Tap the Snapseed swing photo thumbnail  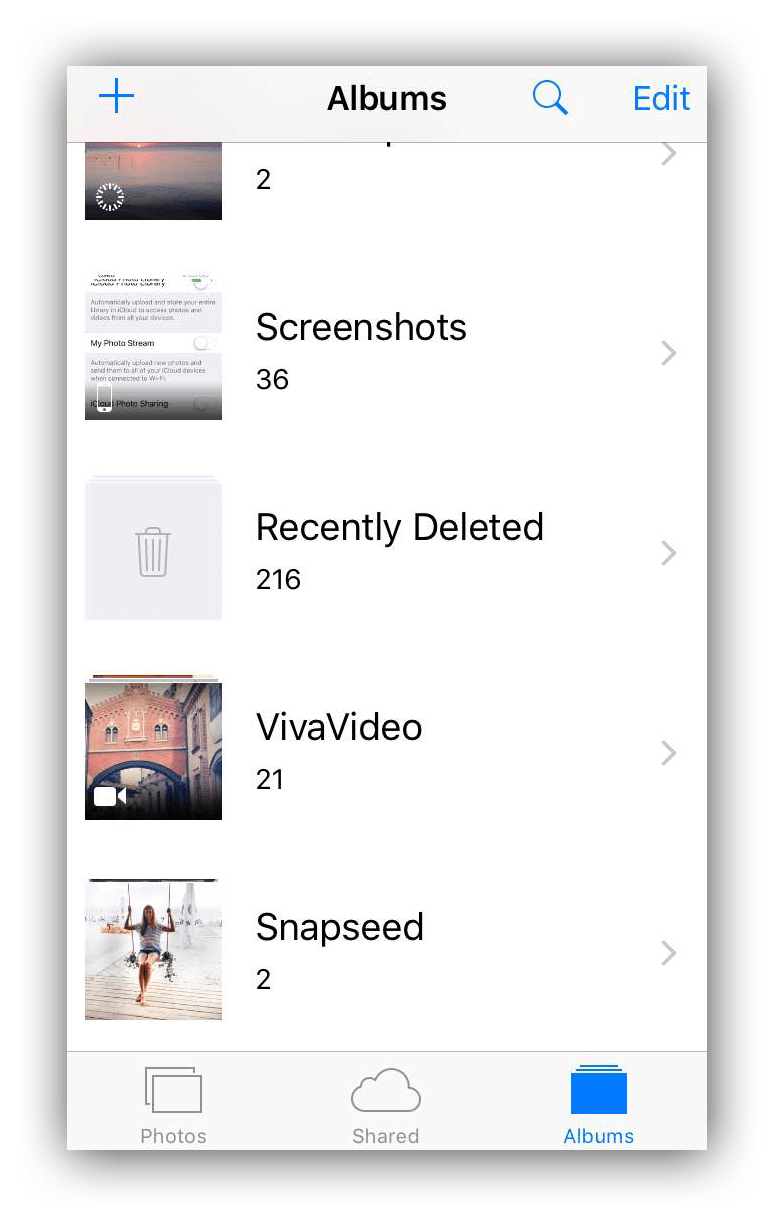(153, 948)
